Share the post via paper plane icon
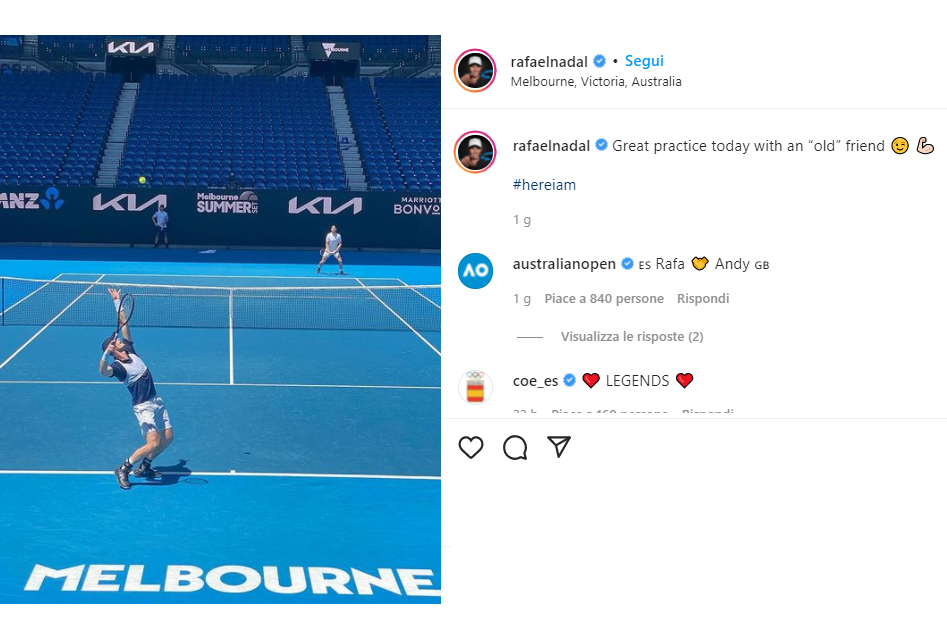 559,447
